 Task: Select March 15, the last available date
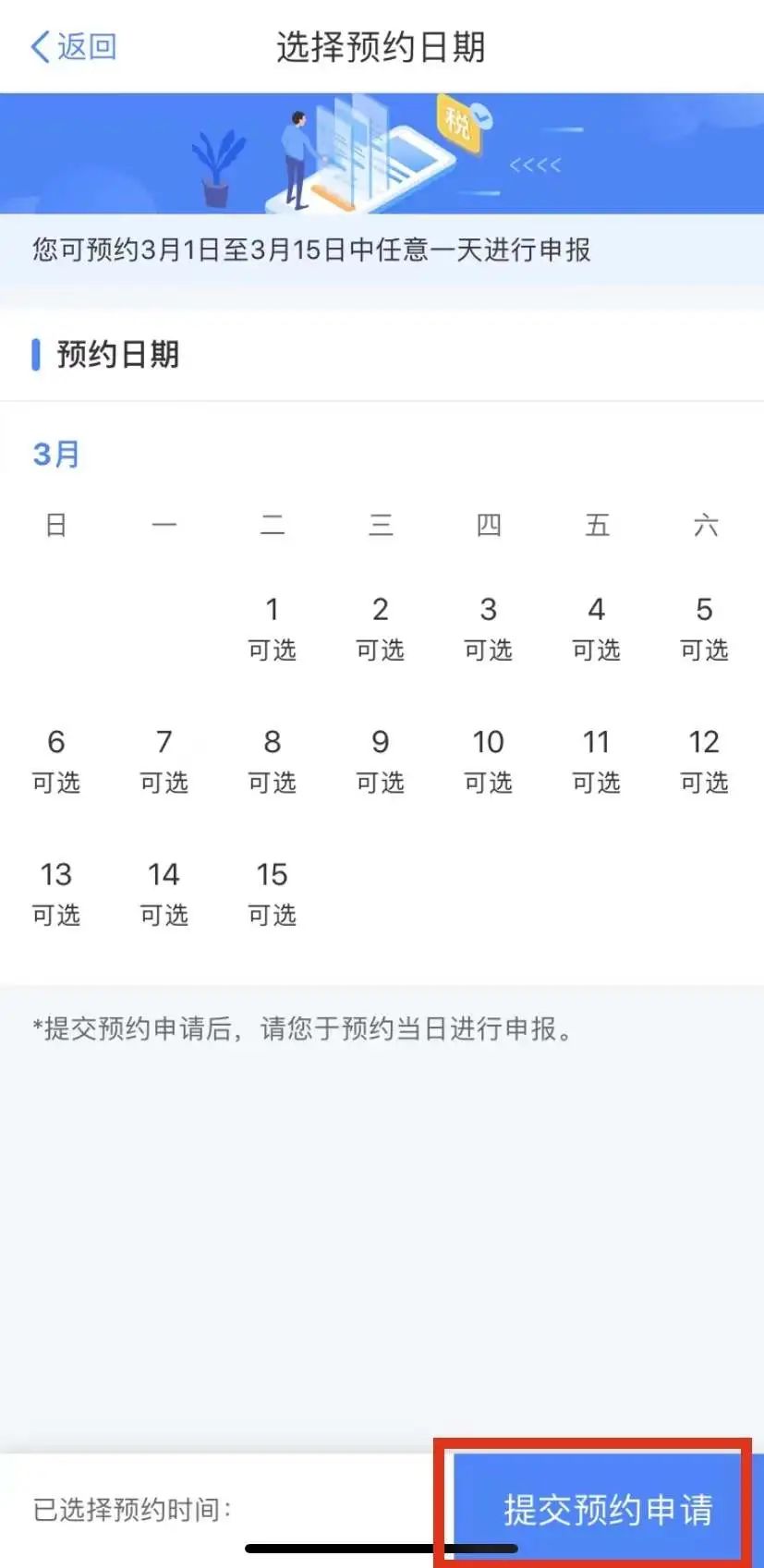coord(272,894)
